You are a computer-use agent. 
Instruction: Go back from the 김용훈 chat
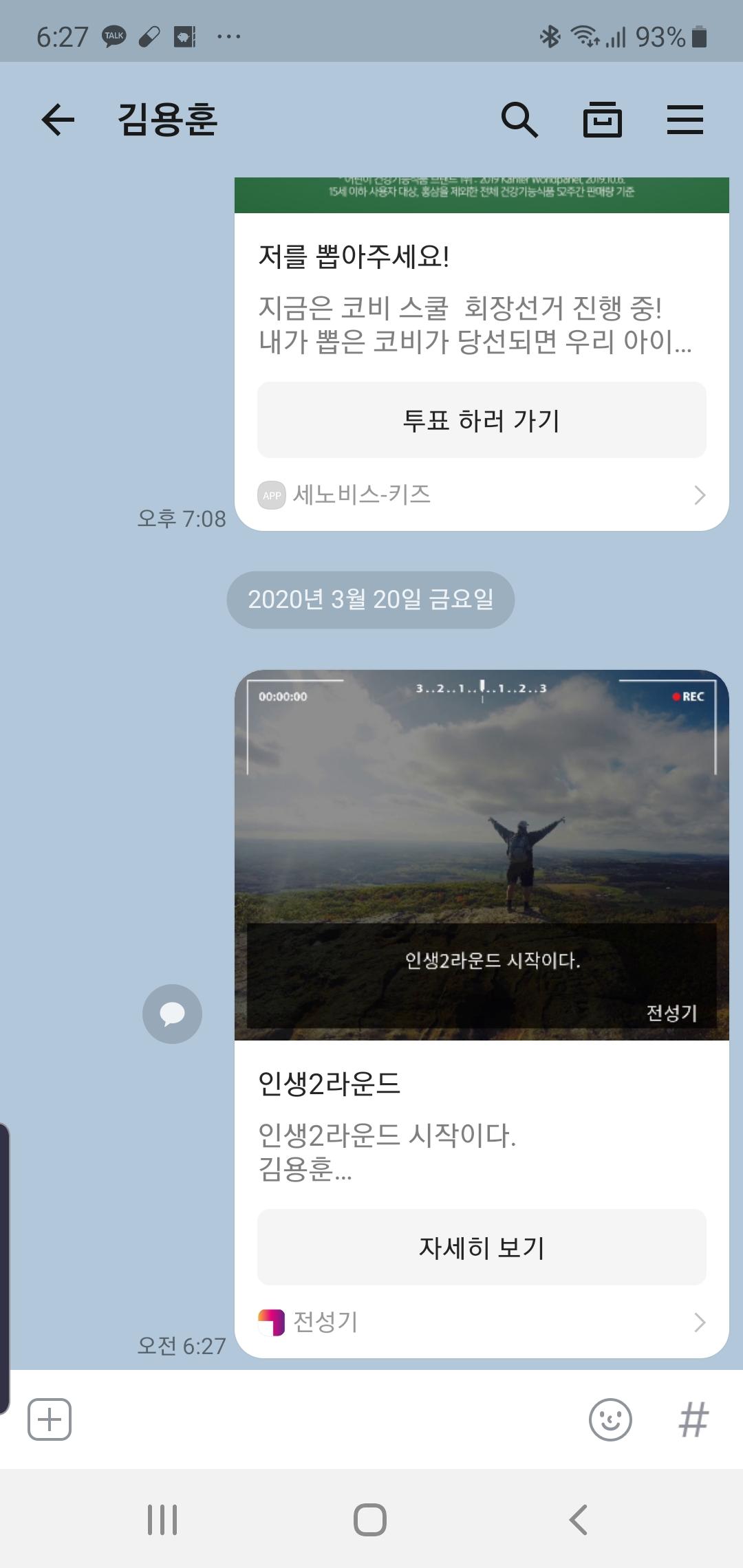click(x=58, y=120)
